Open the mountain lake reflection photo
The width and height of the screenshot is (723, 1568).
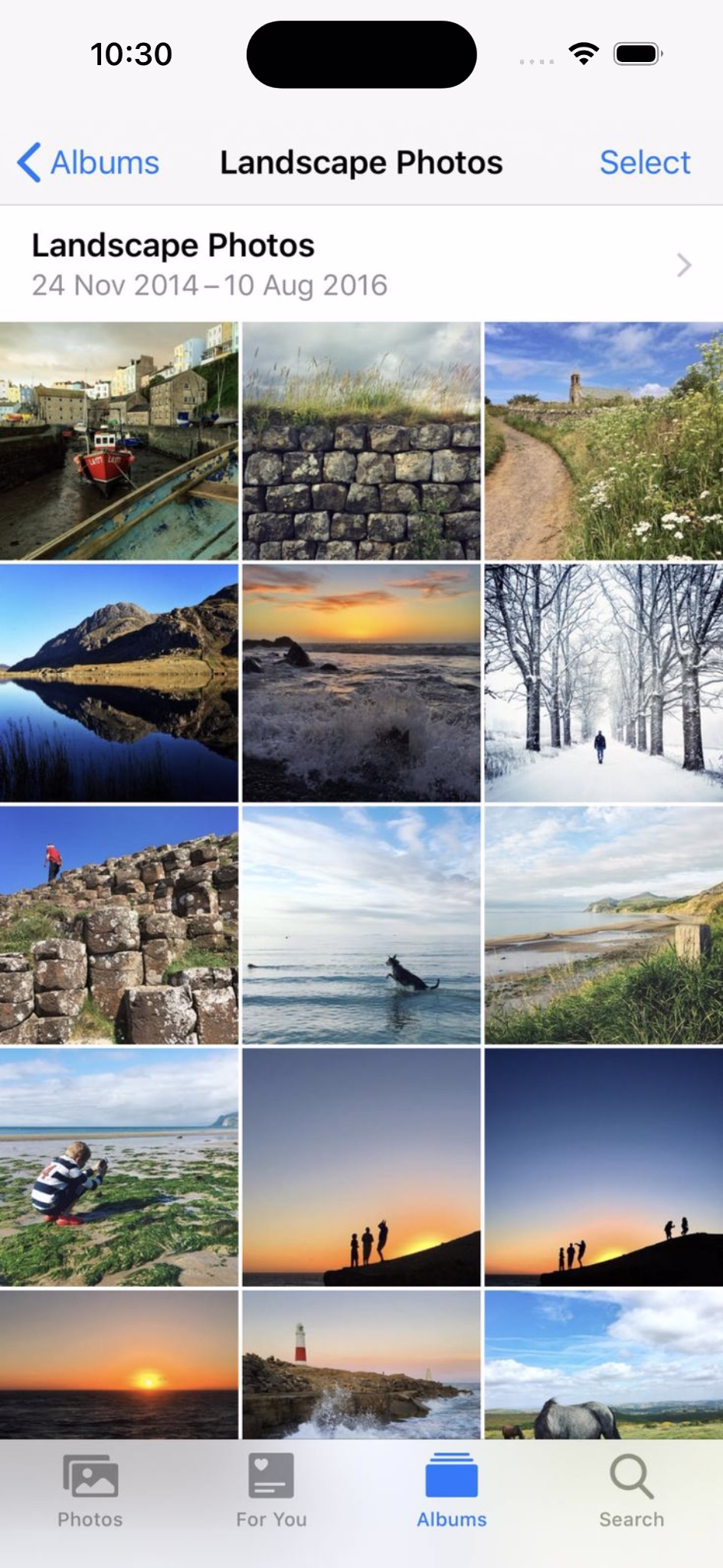coord(119,683)
